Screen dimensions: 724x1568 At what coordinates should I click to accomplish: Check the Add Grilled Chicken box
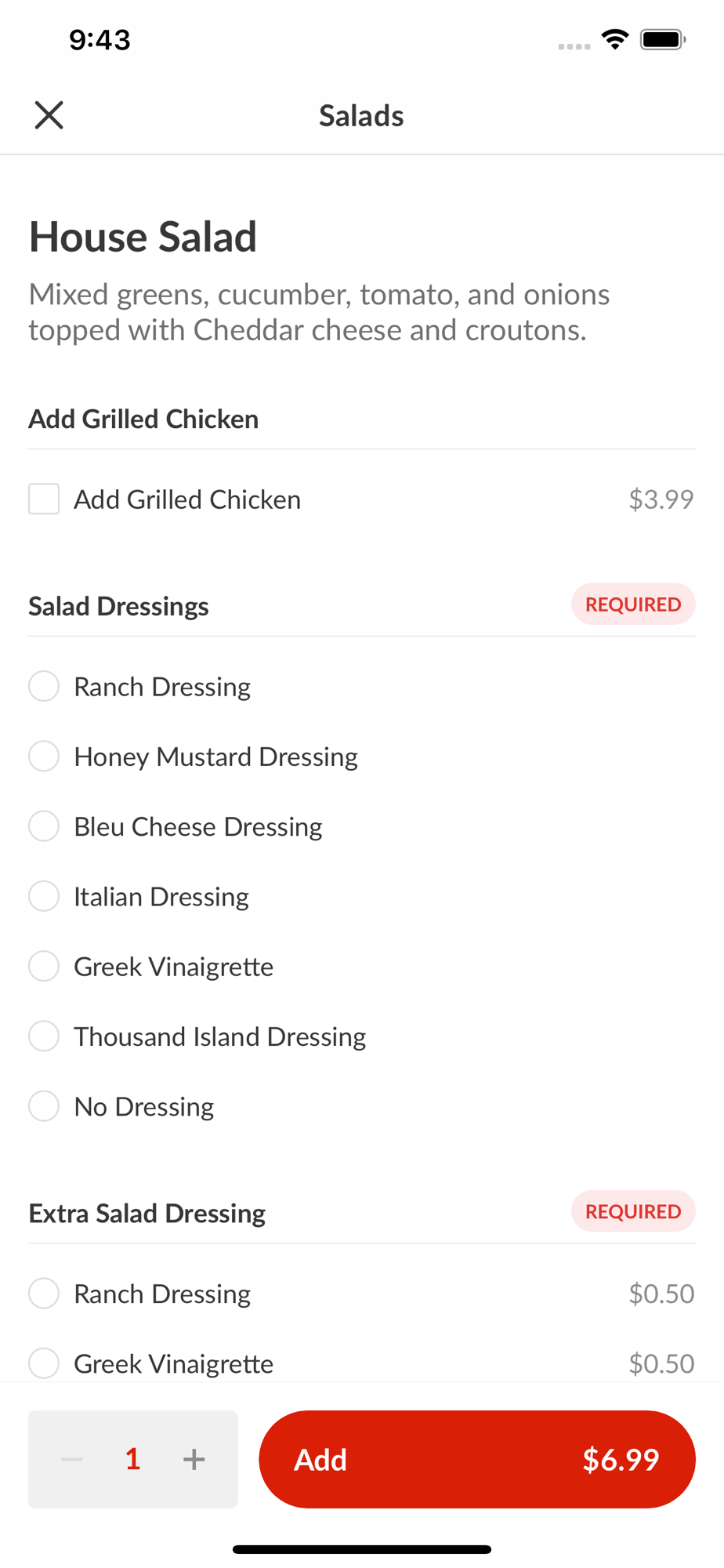(44, 499)
